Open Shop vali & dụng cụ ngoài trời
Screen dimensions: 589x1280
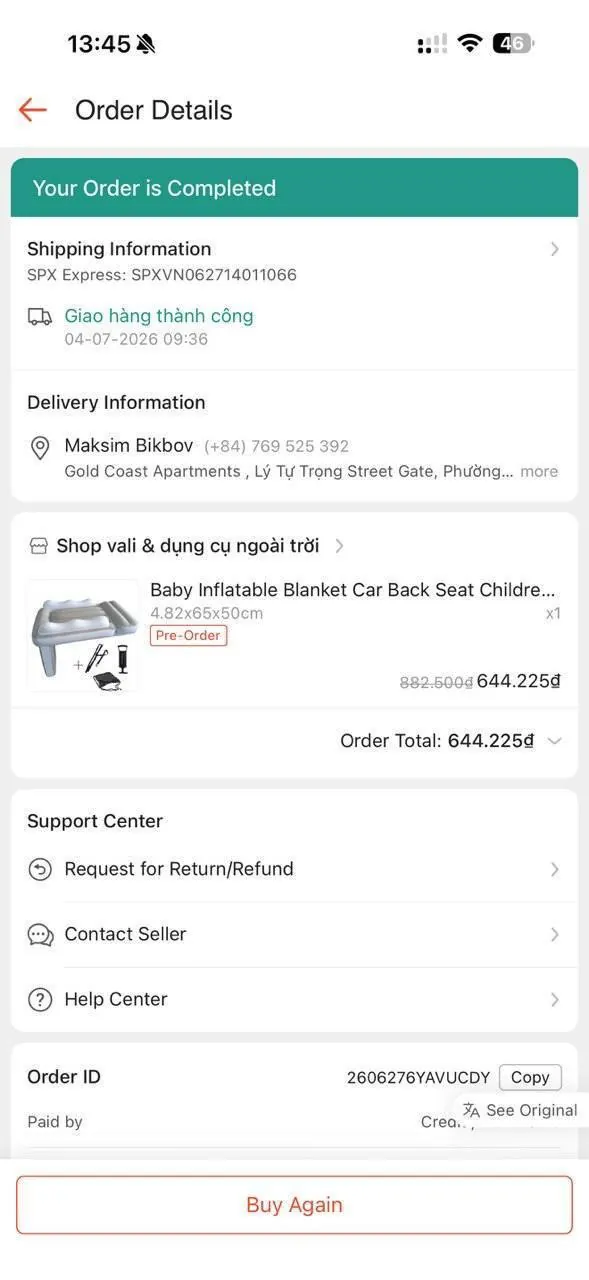[x=187, y=546]
